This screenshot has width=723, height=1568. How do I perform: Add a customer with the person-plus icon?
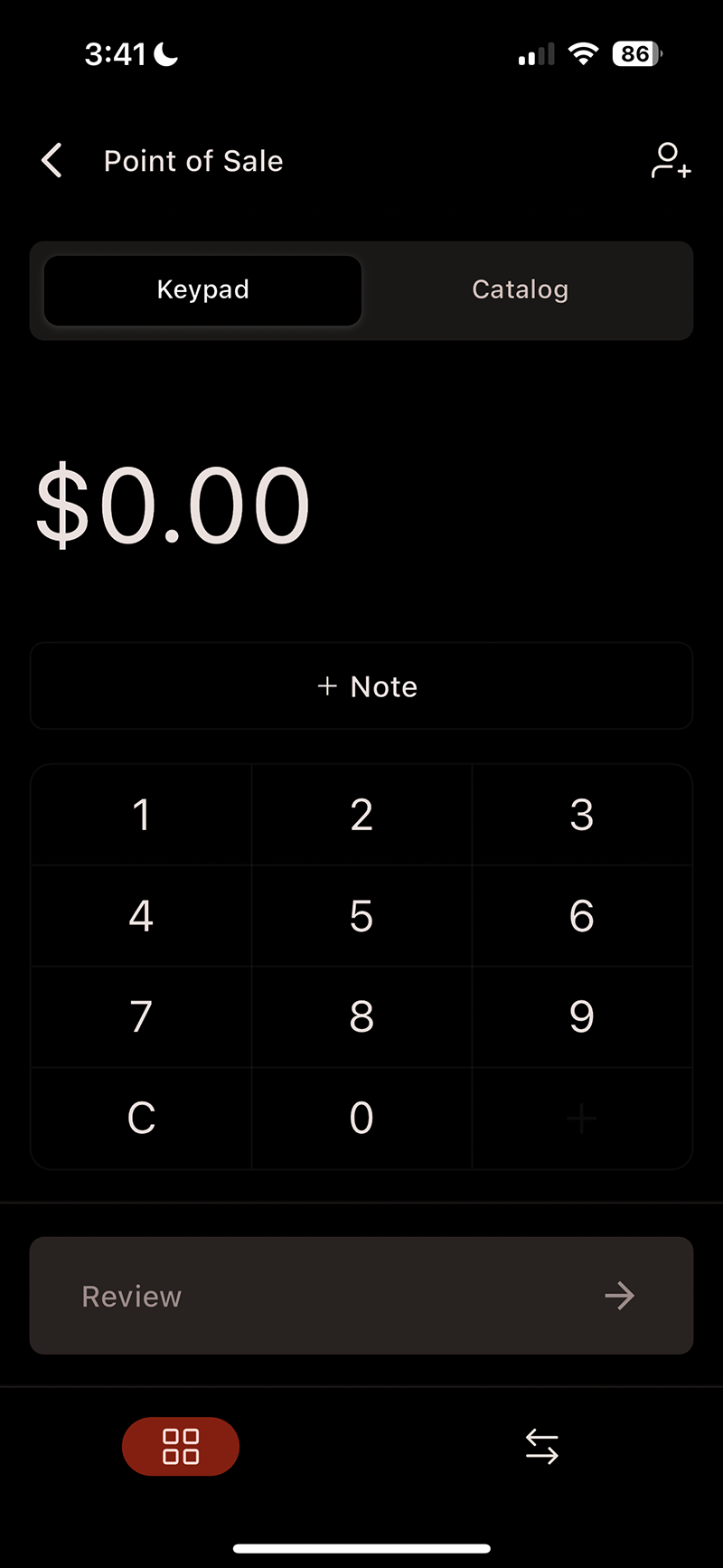[671, 161]
